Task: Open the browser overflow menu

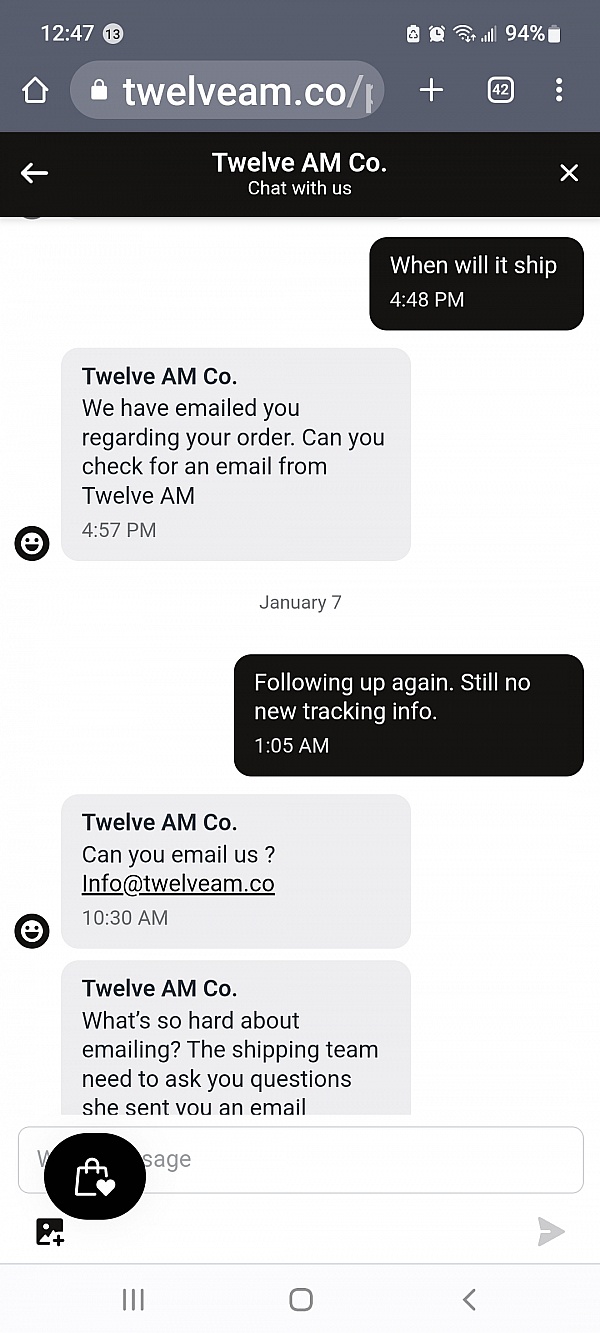Action: 559,91
